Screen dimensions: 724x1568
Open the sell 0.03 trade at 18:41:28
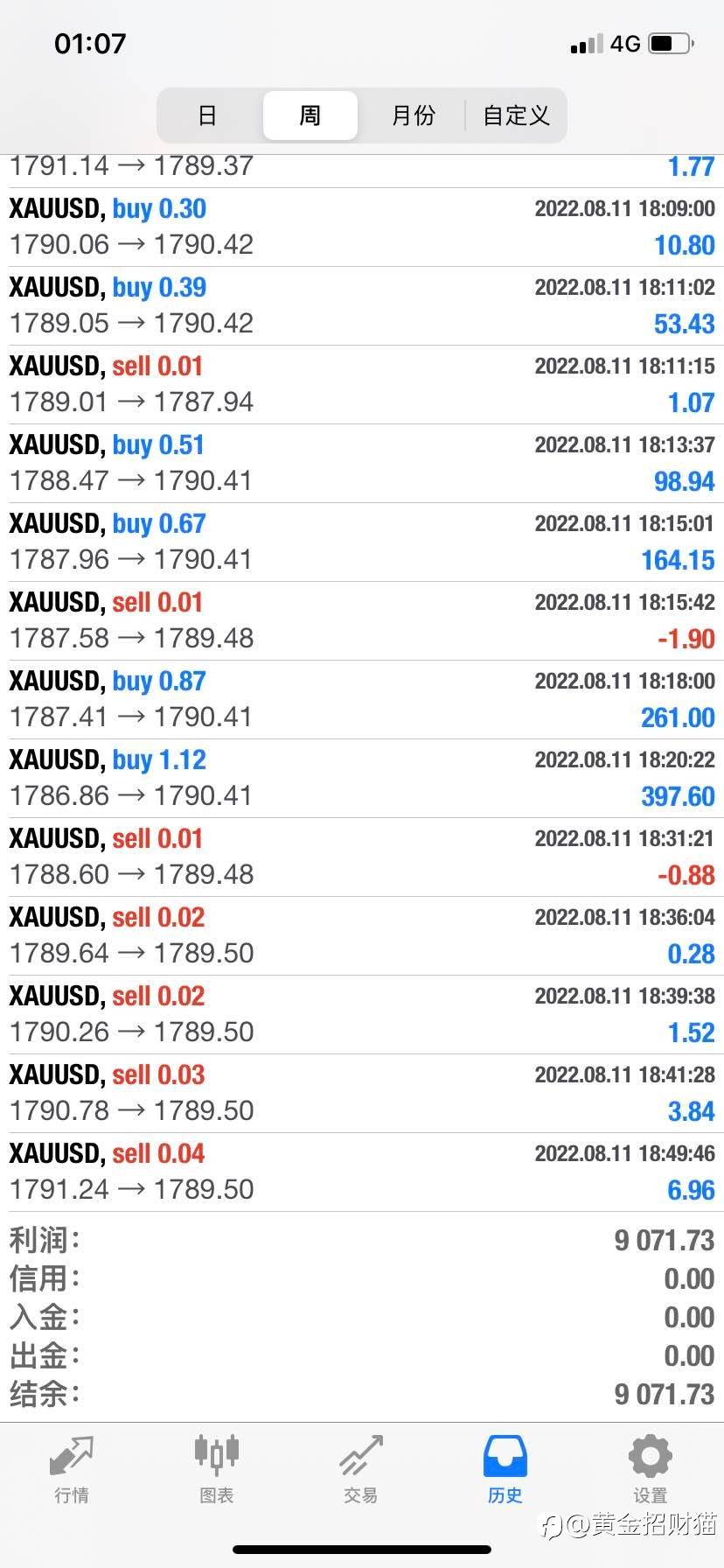(x=362, y=1094)
